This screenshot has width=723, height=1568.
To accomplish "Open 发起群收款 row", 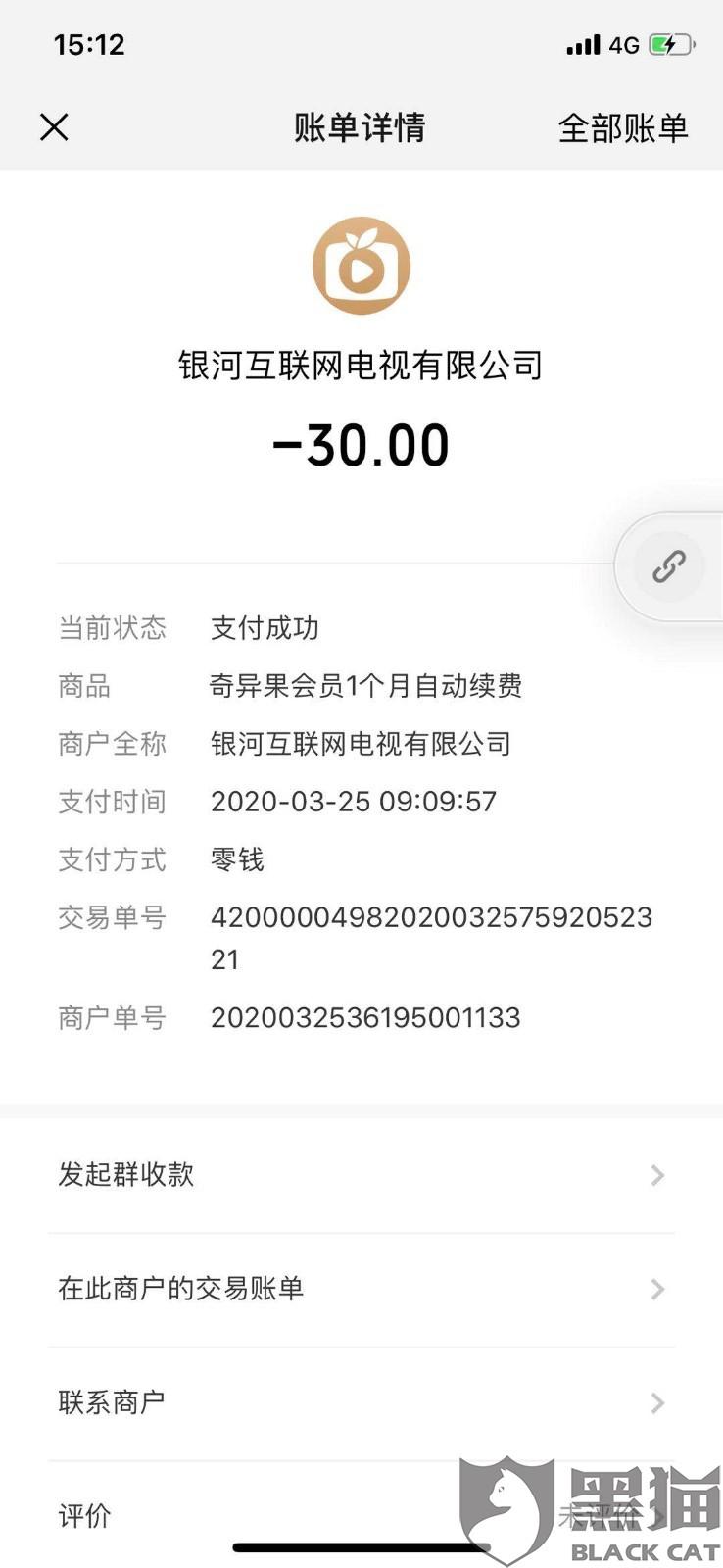I will [361, 1174].
